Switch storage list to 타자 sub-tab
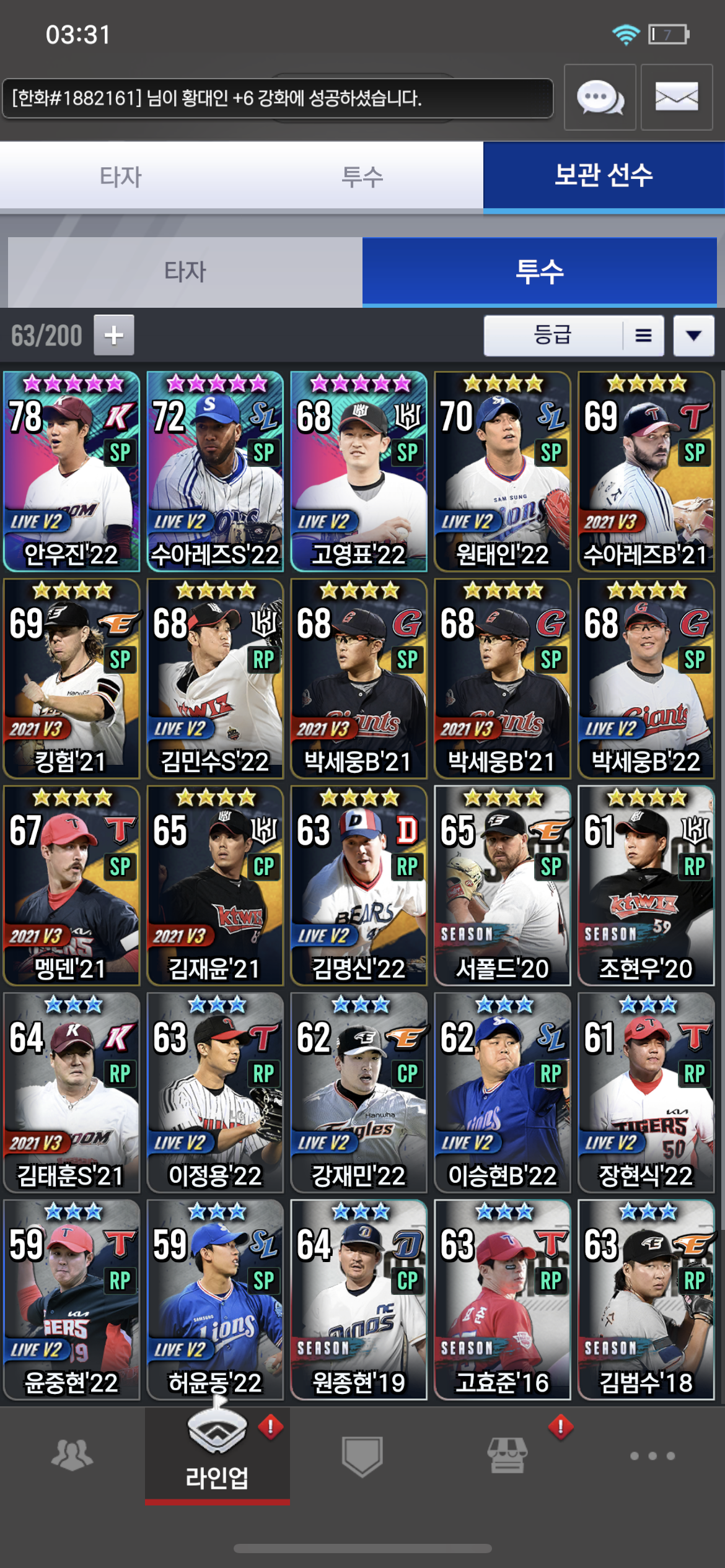Screen dimensions: 725x1568 tap(185, 272)
